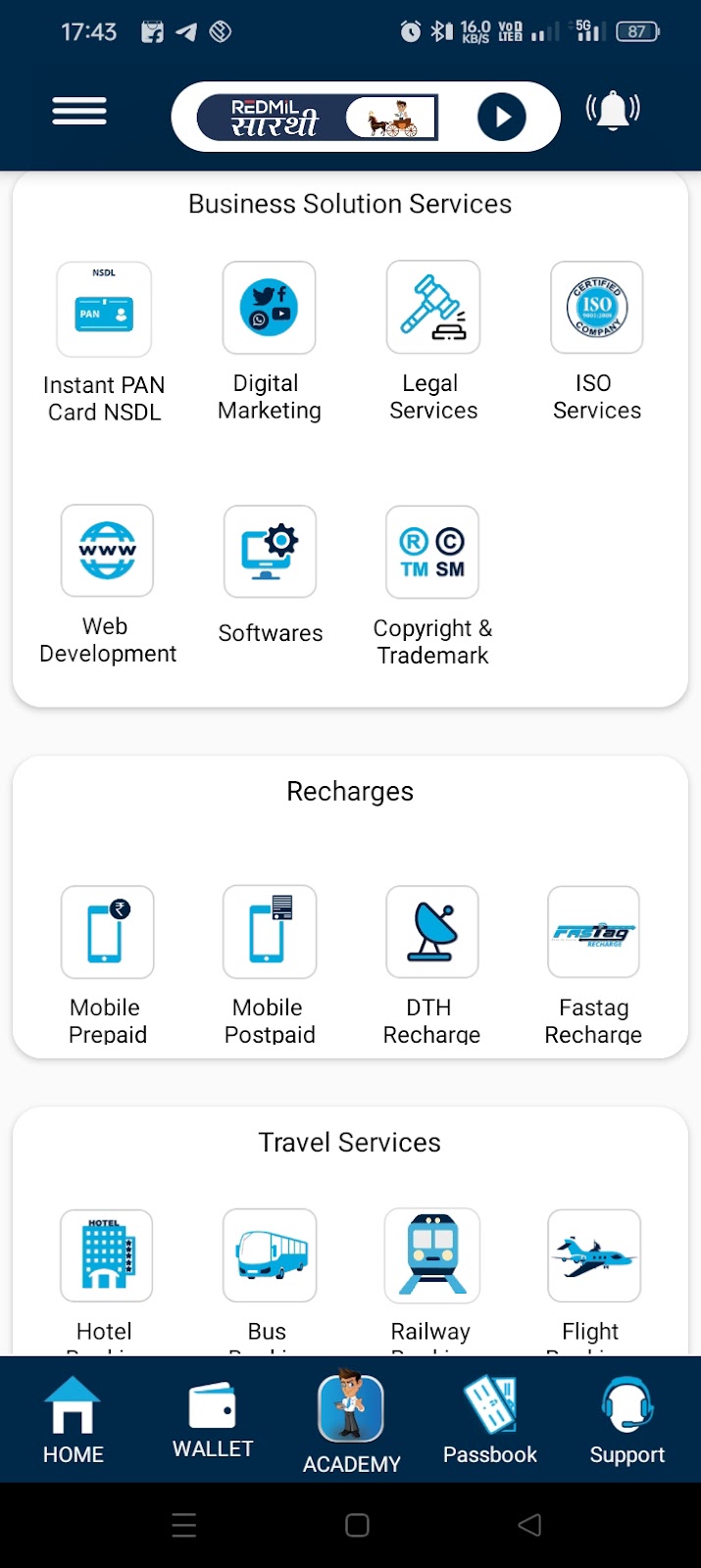701x1568 pixels.
Task: Open the notifications bell
Action: [x=613, y=110]
